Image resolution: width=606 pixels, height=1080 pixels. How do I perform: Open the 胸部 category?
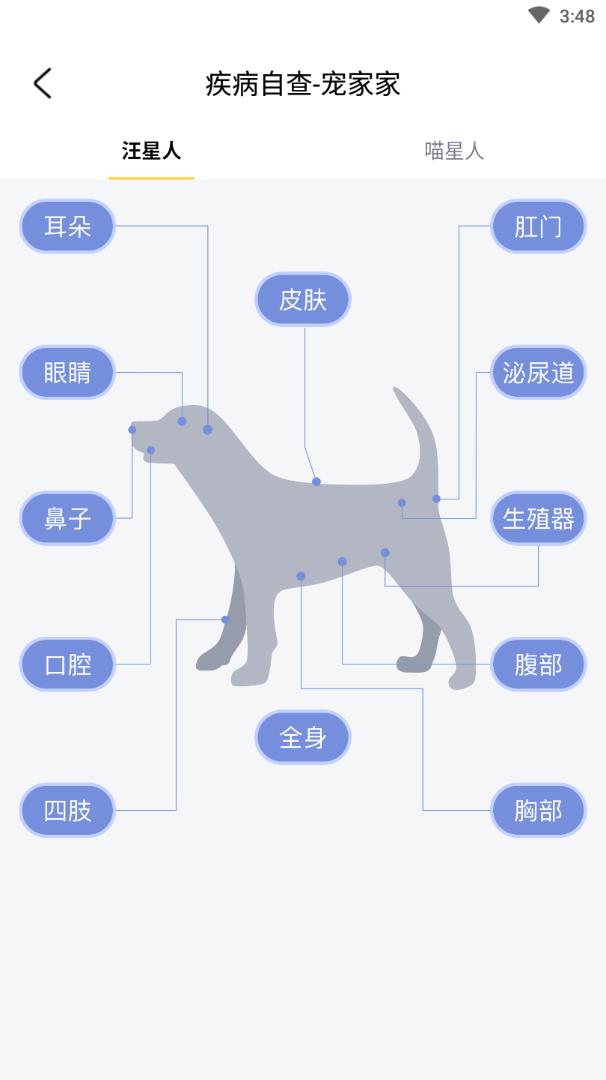(538, 811)
